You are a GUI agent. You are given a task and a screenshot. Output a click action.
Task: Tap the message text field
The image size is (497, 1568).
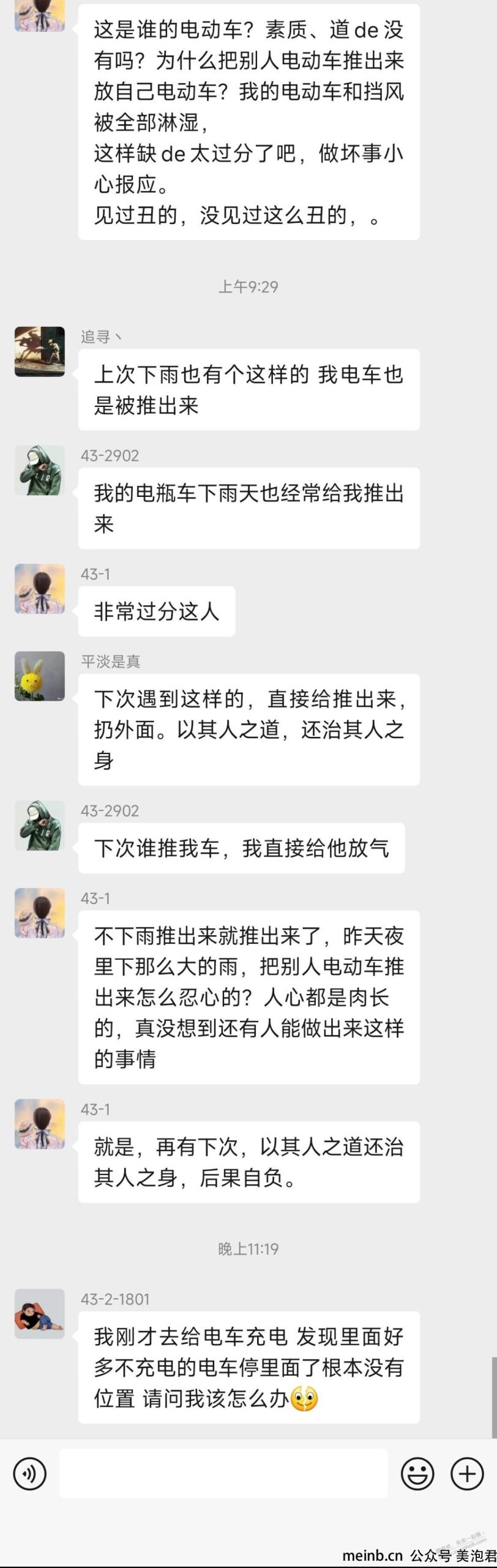(223, 1474)
